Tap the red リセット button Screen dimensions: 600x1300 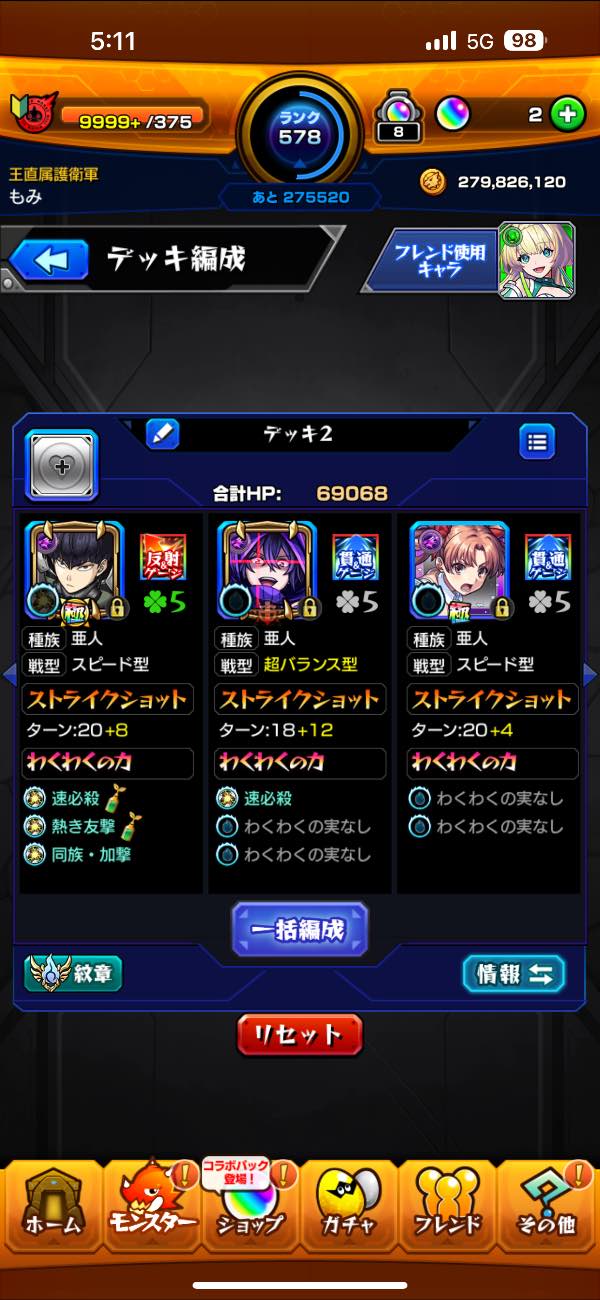pos(300,1034)
